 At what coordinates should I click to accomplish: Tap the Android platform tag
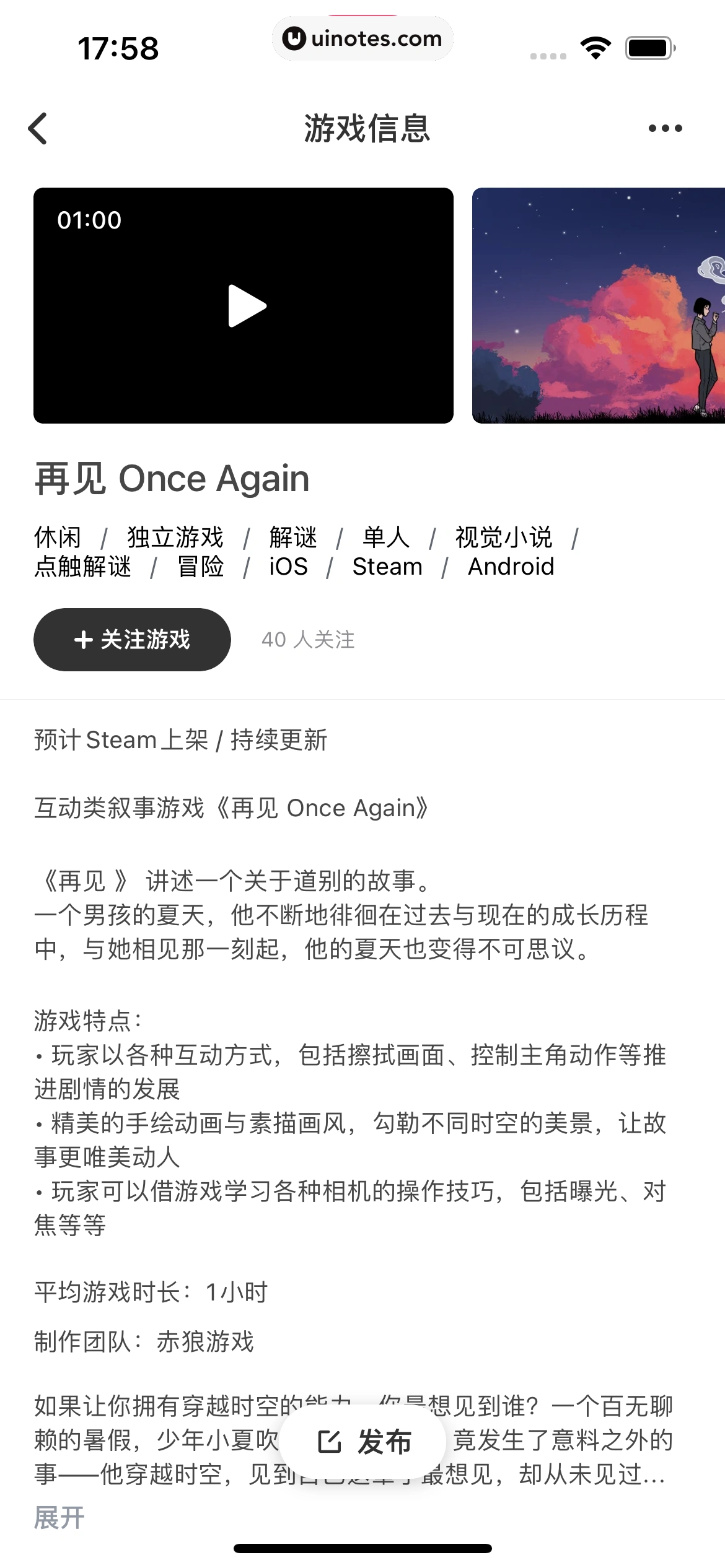click(511, 567)
